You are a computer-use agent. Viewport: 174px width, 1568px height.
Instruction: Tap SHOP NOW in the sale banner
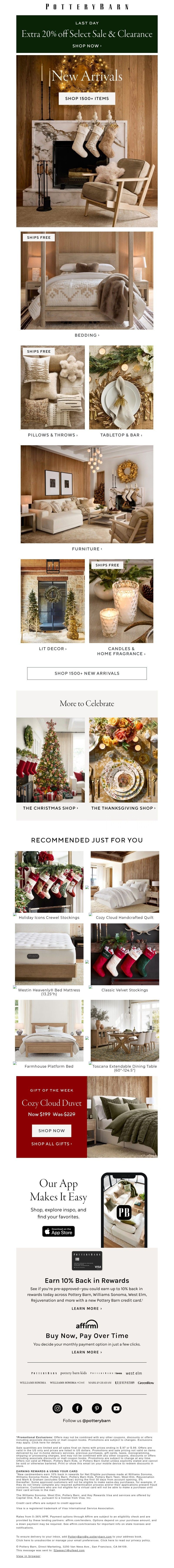click(86, 46)
